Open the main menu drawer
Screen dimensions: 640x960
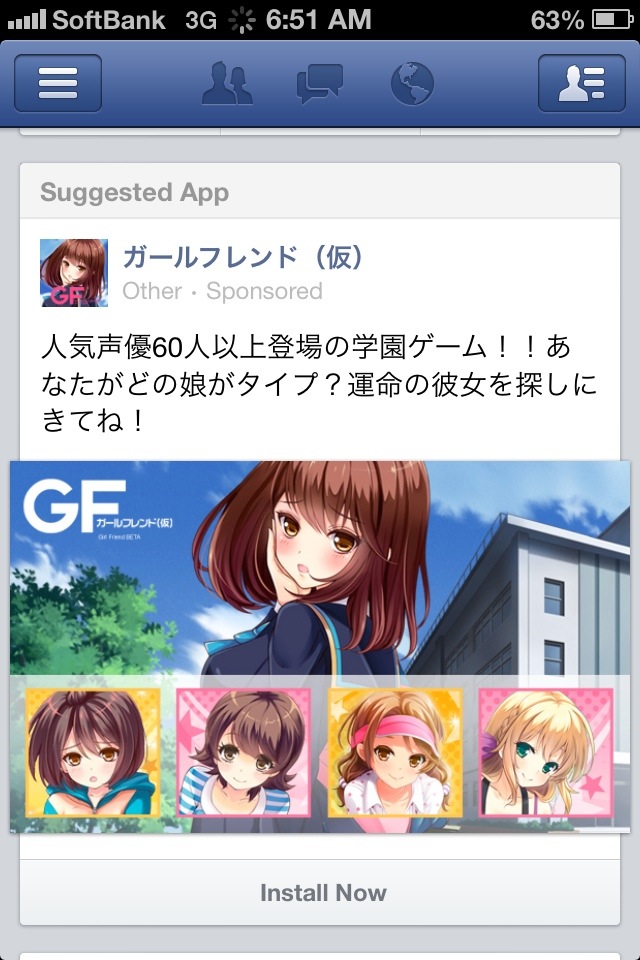pyautogui.click(x=58, y=83)
